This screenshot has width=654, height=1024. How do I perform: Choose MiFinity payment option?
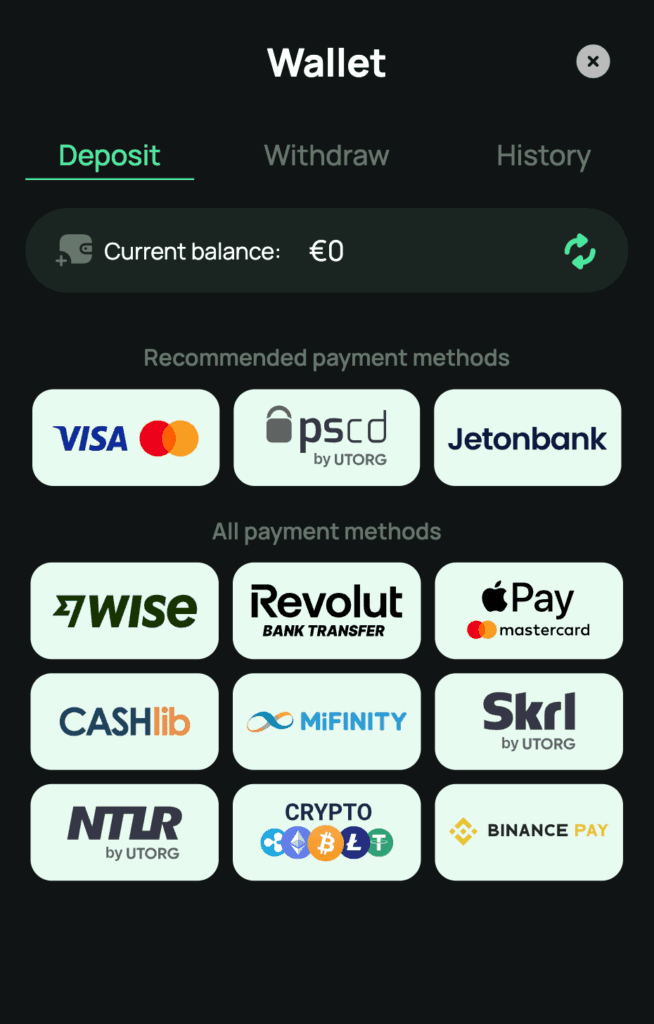tap(327, 721)
